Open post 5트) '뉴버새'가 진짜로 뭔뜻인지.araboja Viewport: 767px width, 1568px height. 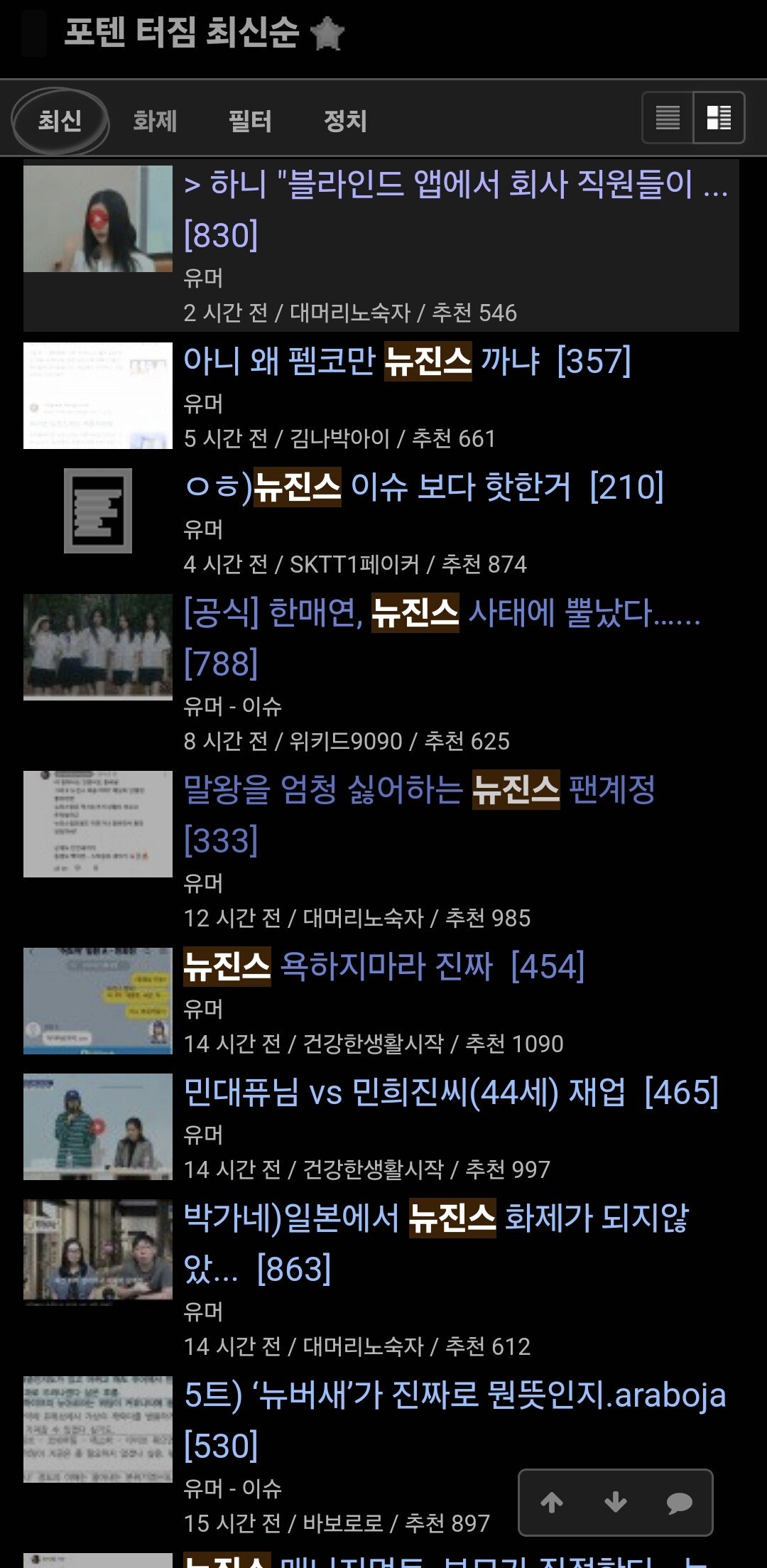tap(455, 1395)
